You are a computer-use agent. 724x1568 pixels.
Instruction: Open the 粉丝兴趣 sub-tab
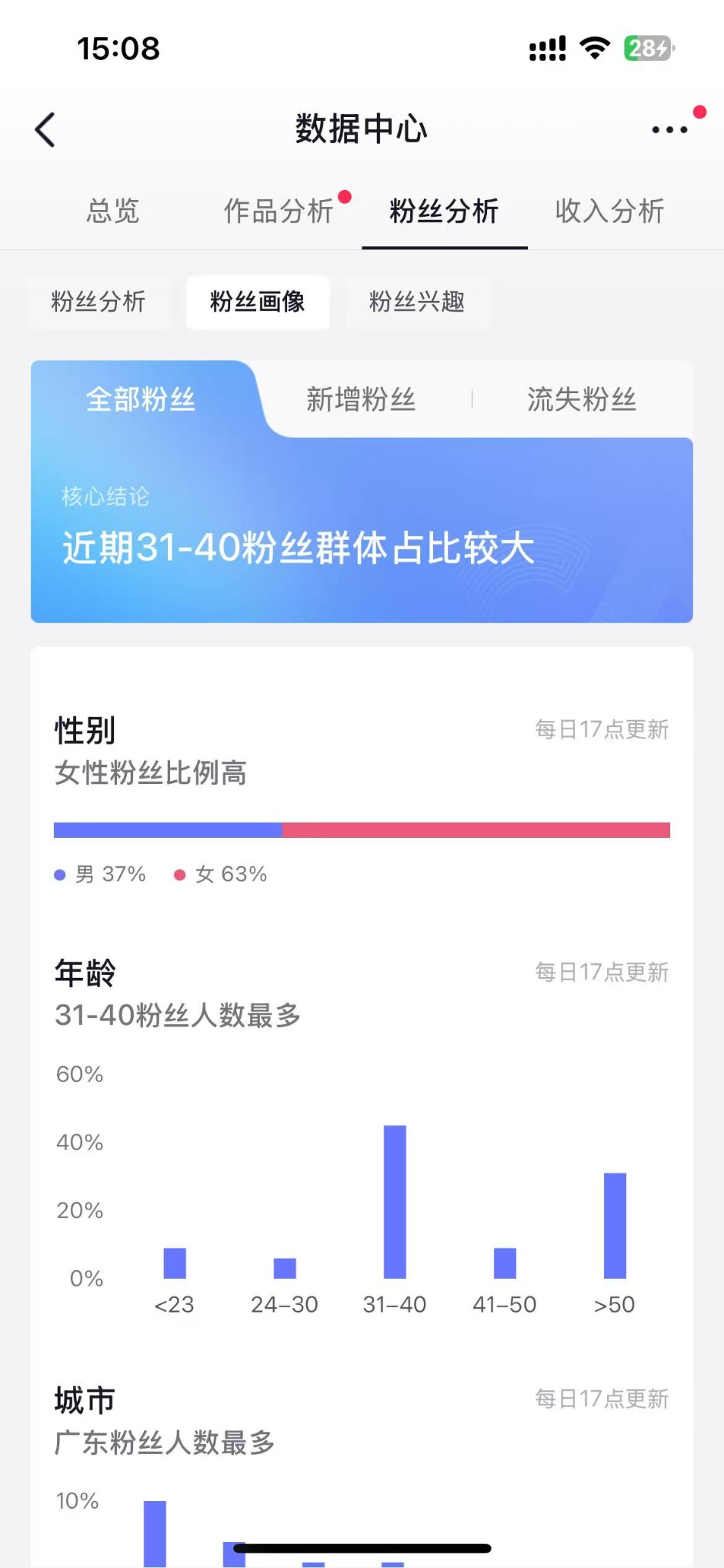pos(417,302)
